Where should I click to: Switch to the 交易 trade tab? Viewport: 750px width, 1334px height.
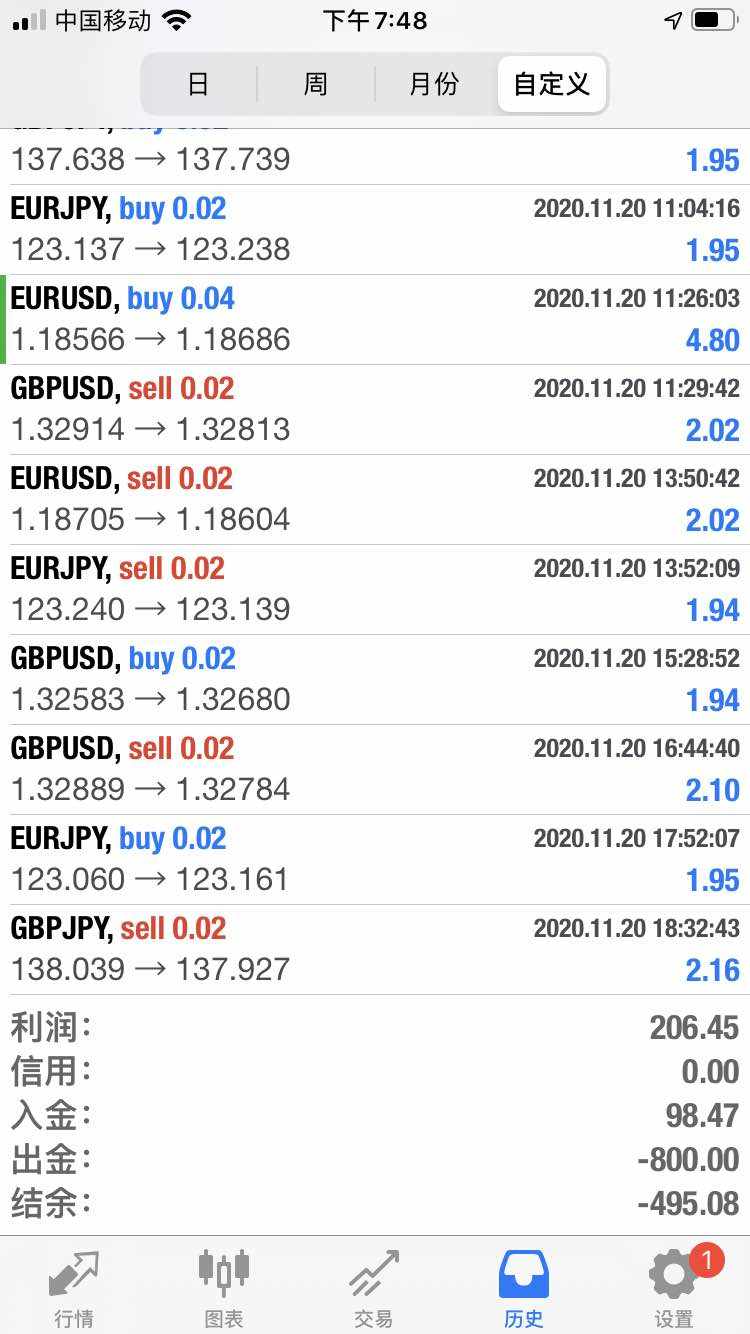[374, 1288]
